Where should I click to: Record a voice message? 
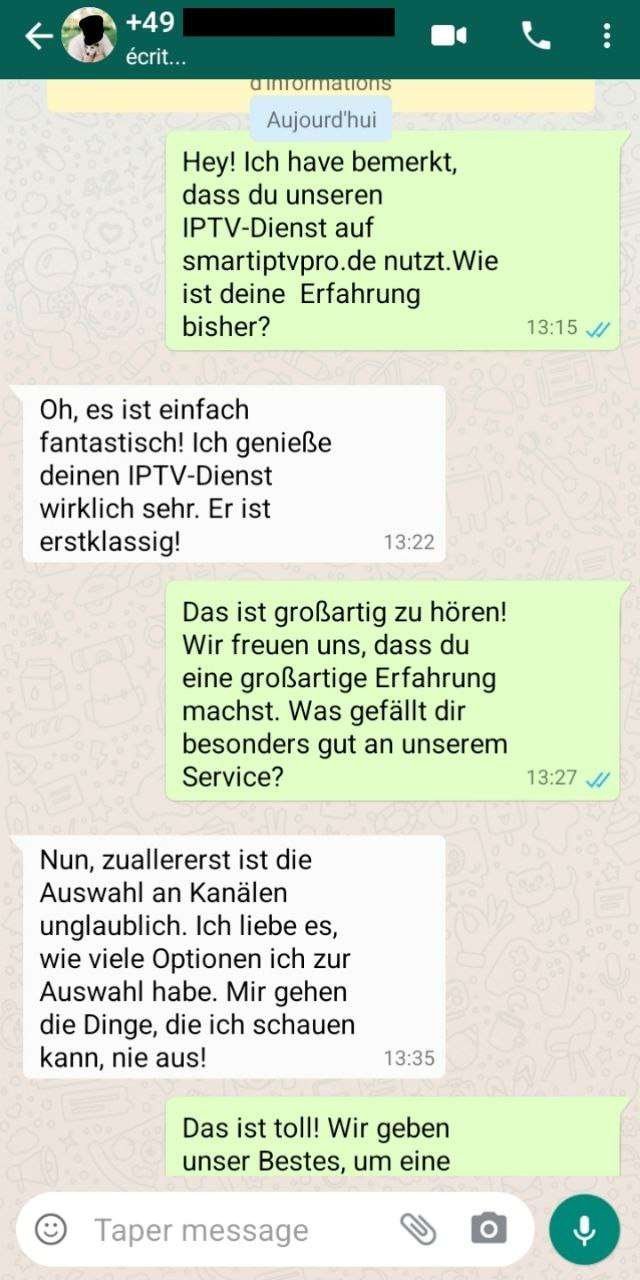[x=585, y=1229]
